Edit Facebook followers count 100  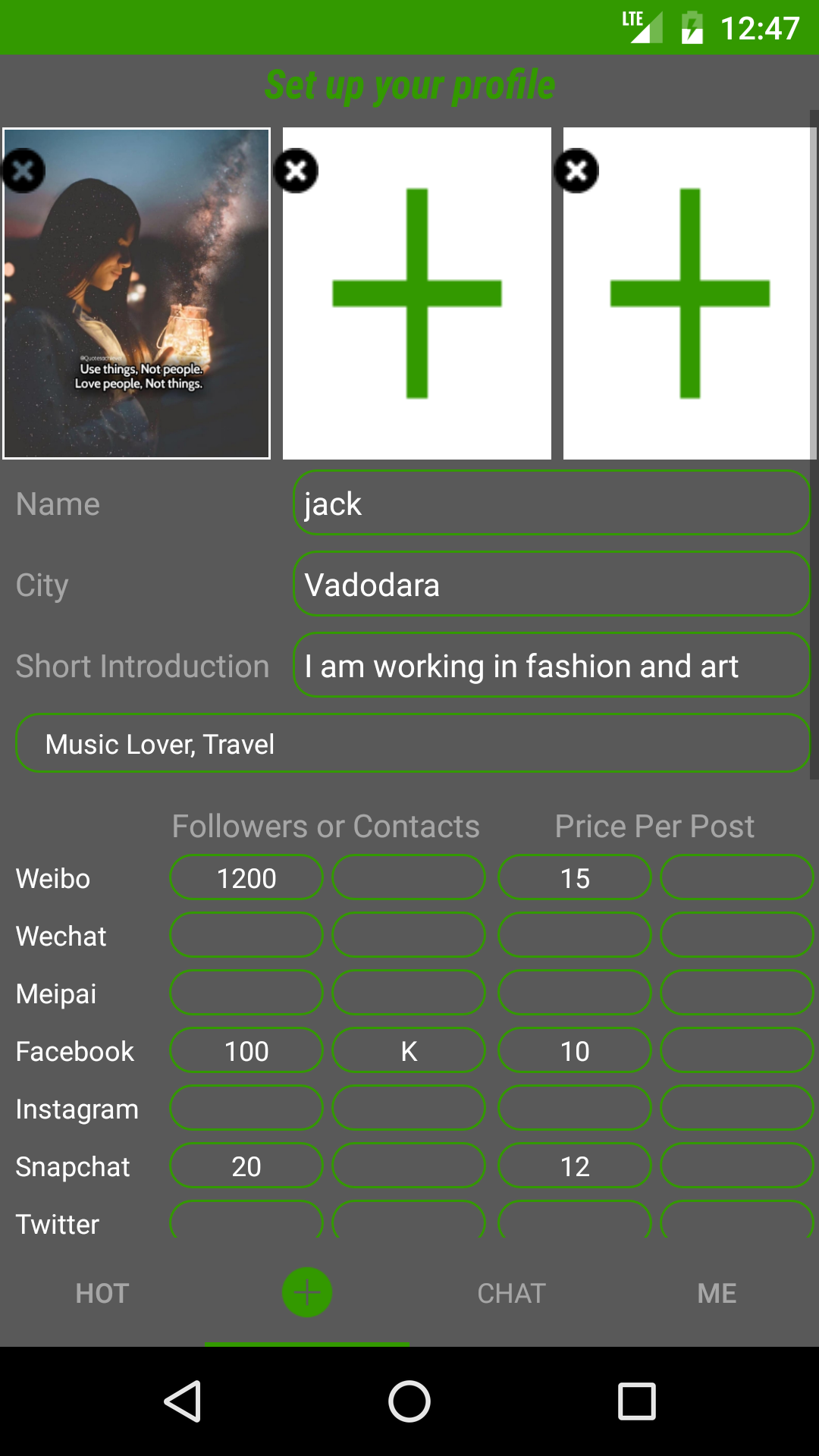246,1051
